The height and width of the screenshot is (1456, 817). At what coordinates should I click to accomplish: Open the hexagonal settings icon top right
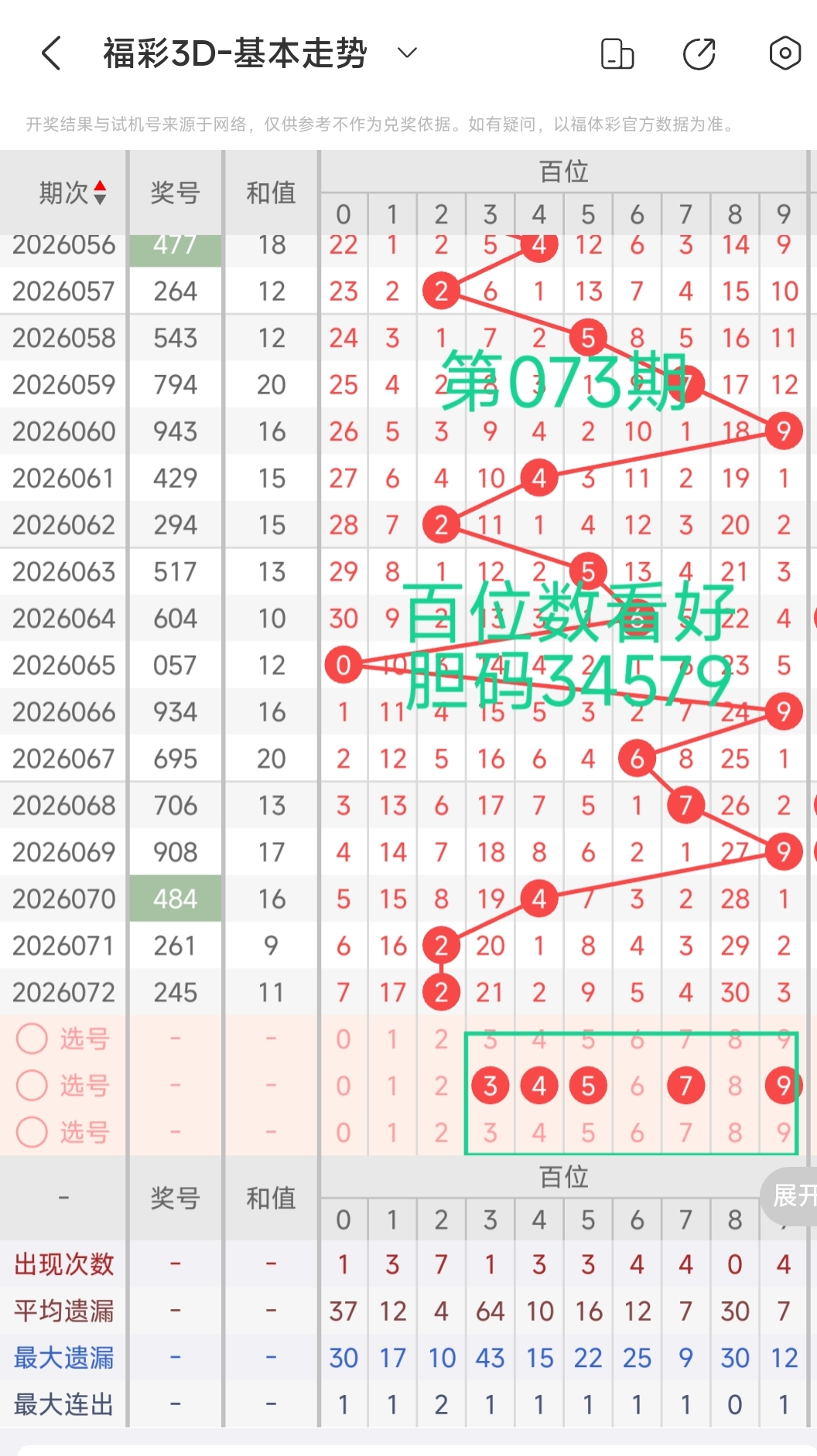784,53
